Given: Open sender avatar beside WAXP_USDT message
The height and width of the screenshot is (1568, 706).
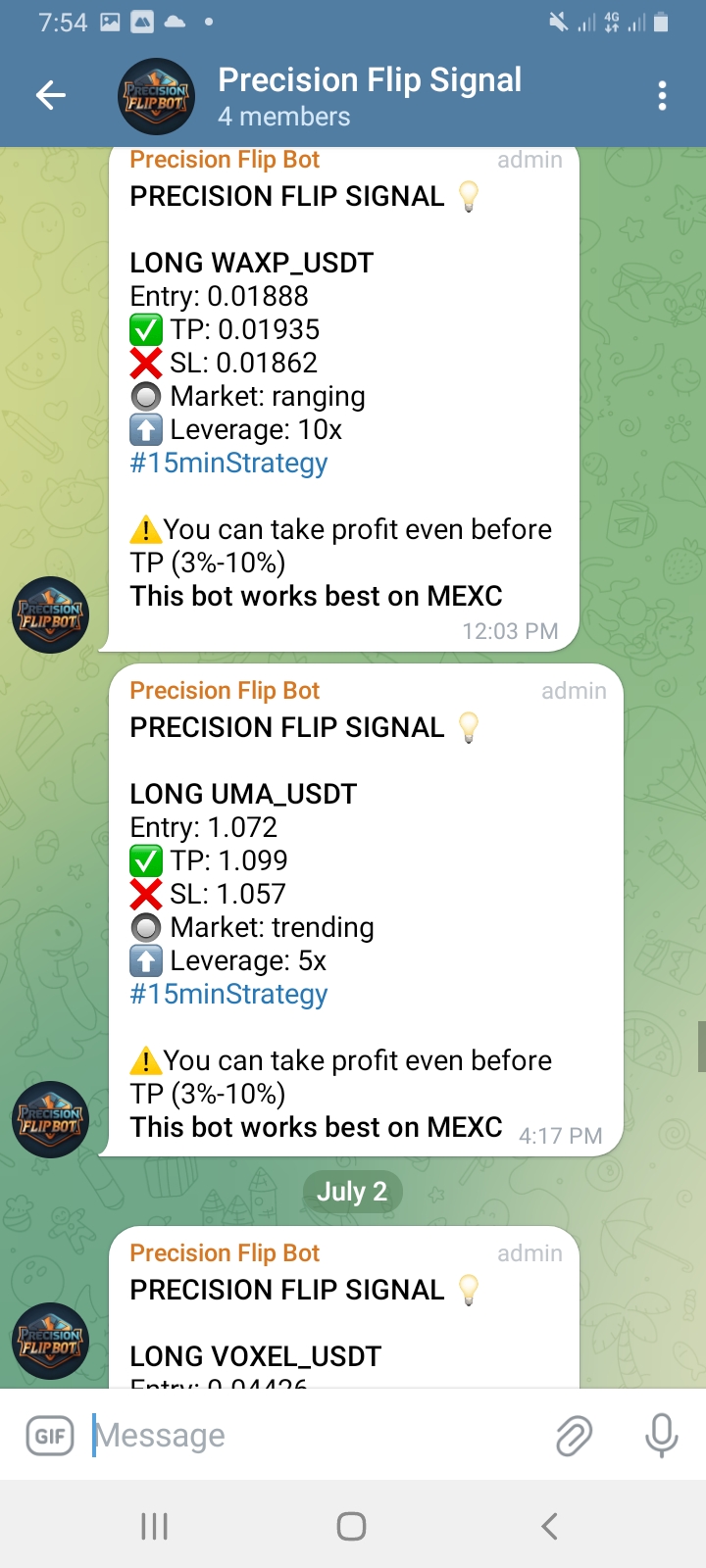Looking at the screenshot, I should tap(51, 614).
